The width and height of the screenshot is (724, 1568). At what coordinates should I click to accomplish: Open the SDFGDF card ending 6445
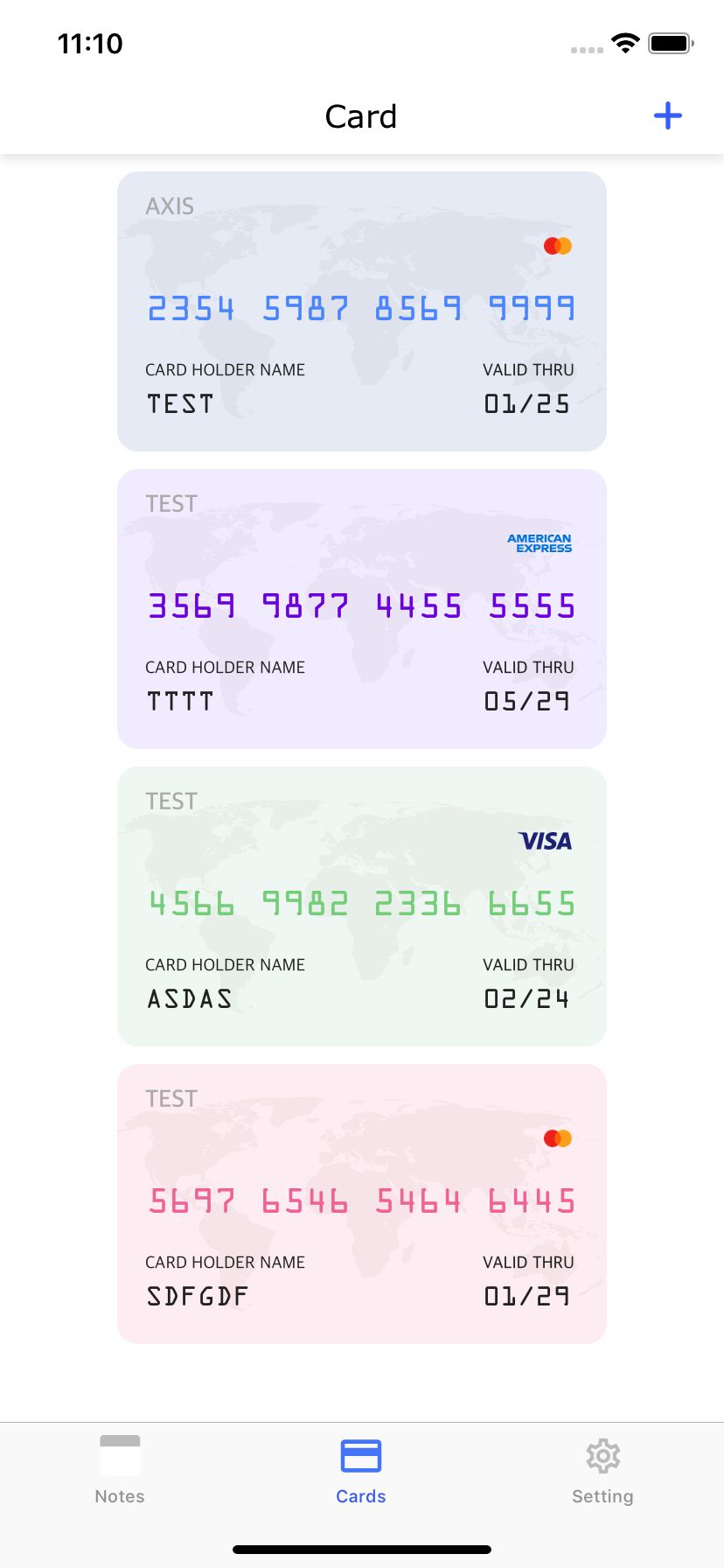click(x=361, y=1204)
